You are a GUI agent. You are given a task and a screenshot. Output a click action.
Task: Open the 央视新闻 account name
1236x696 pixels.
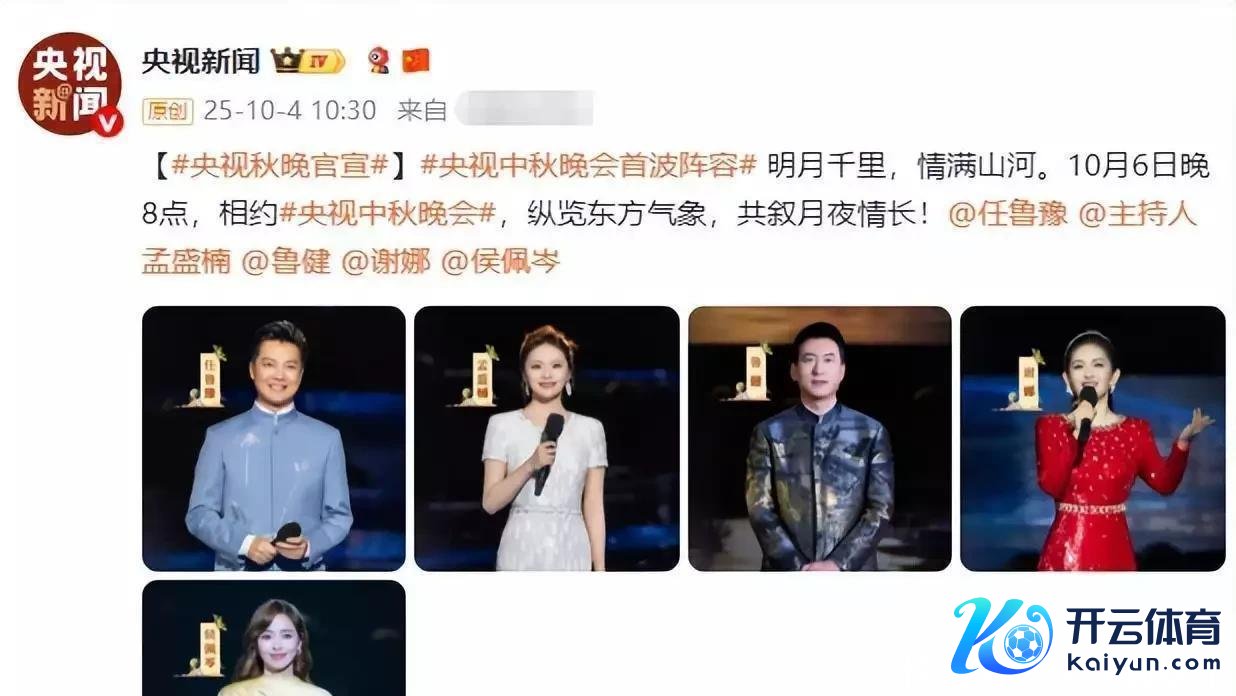pos(200,61)
